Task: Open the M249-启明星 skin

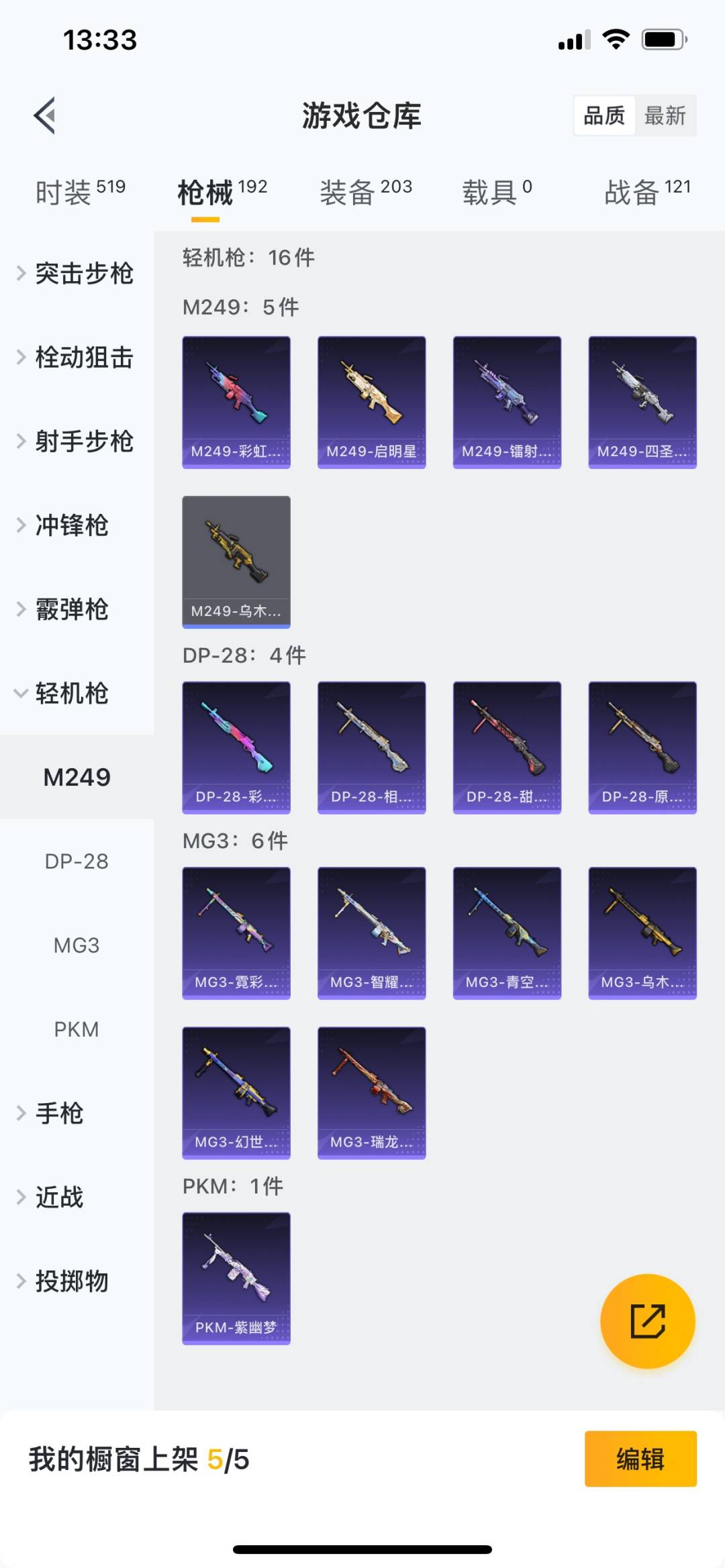Action: (x=371, y=402)
